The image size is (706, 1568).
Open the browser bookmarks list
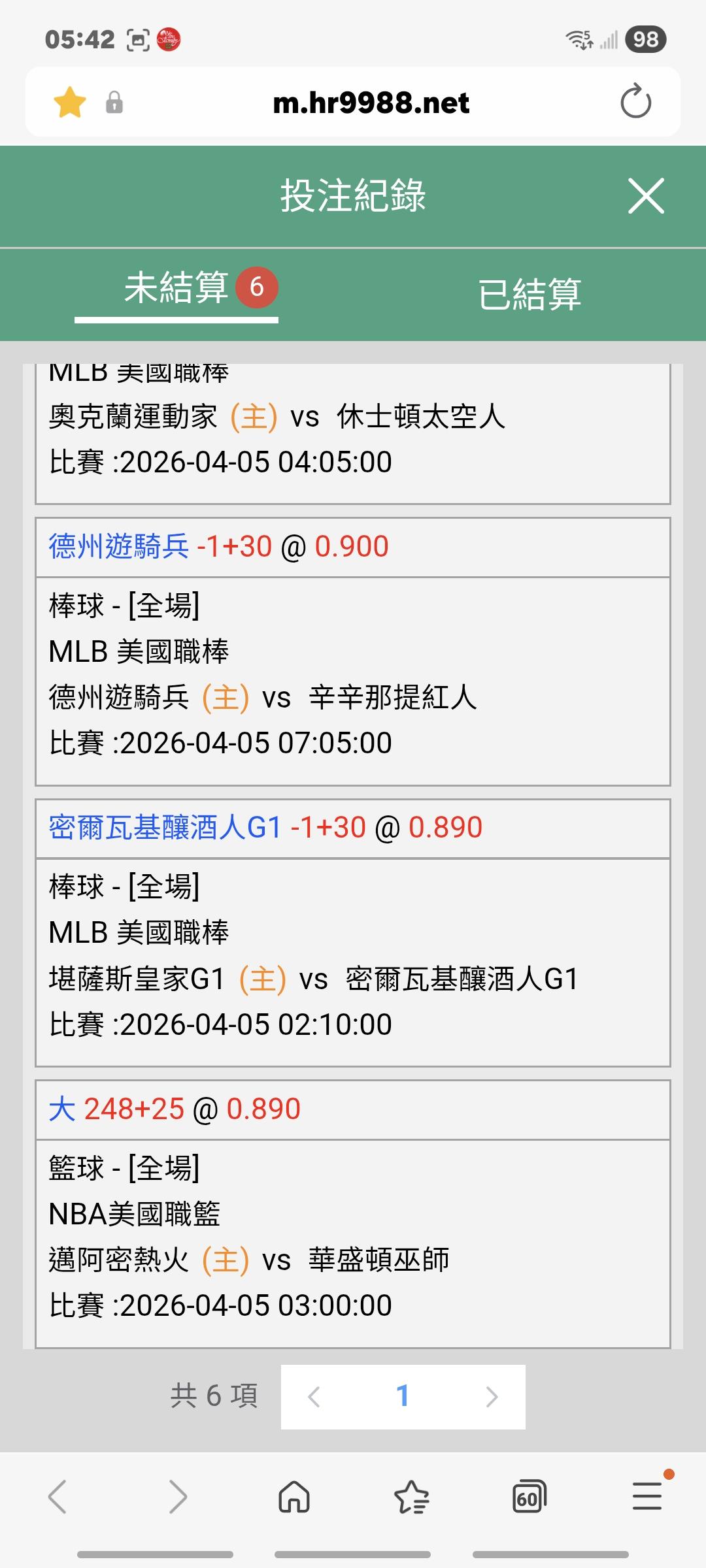412,1496
